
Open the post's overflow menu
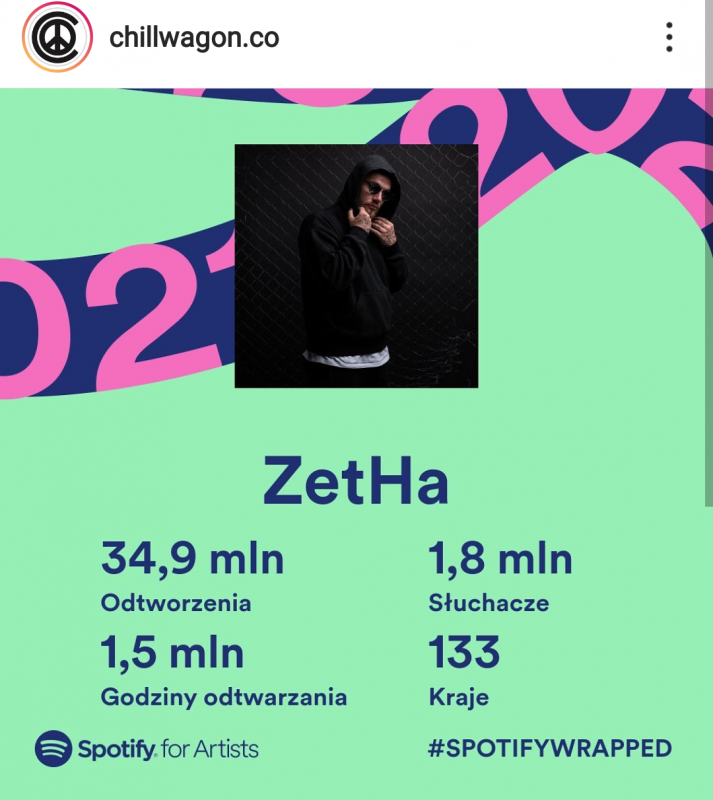pos(668,38)
